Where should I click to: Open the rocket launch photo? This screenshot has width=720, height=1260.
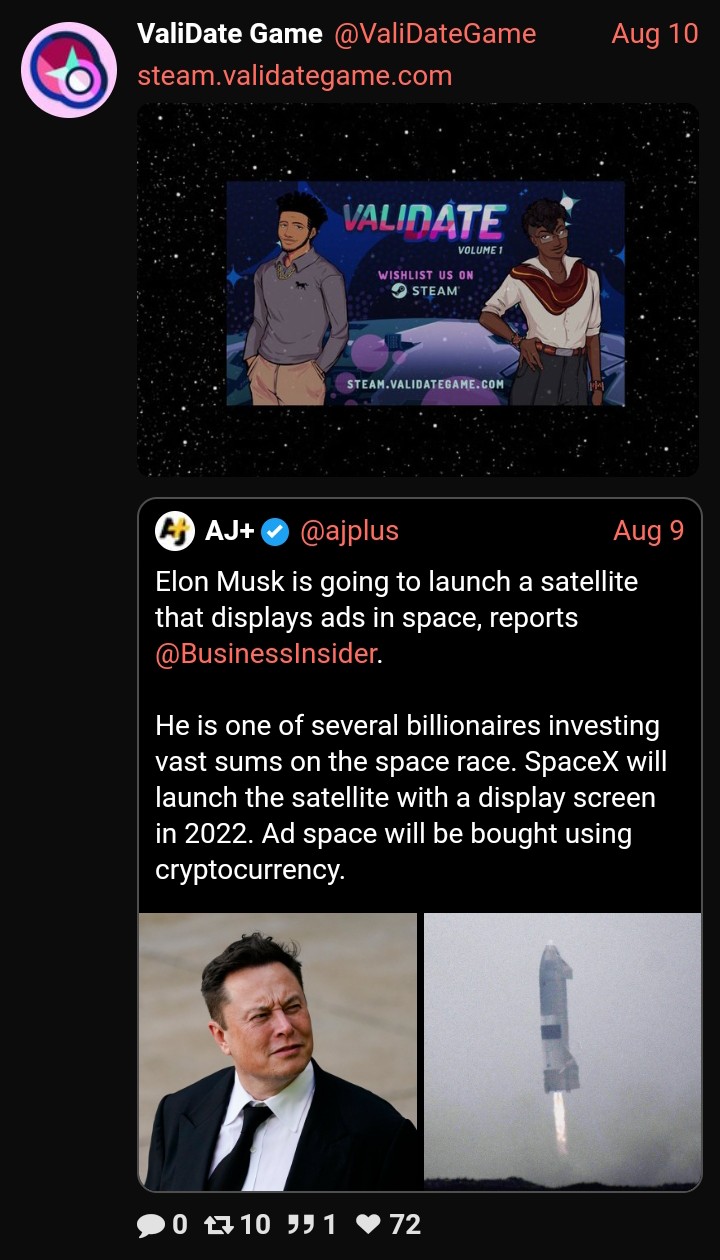(x=563, y=1051)
